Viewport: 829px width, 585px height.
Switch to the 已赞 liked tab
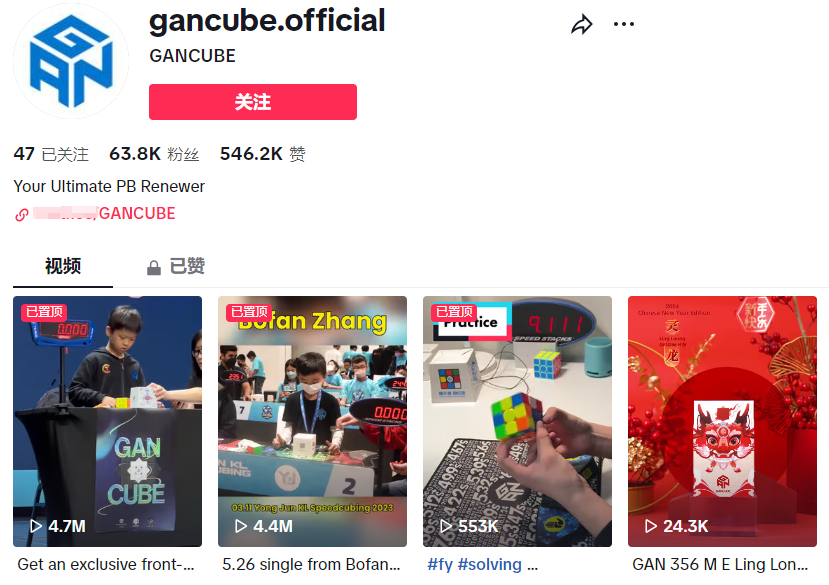pos(176,266)
